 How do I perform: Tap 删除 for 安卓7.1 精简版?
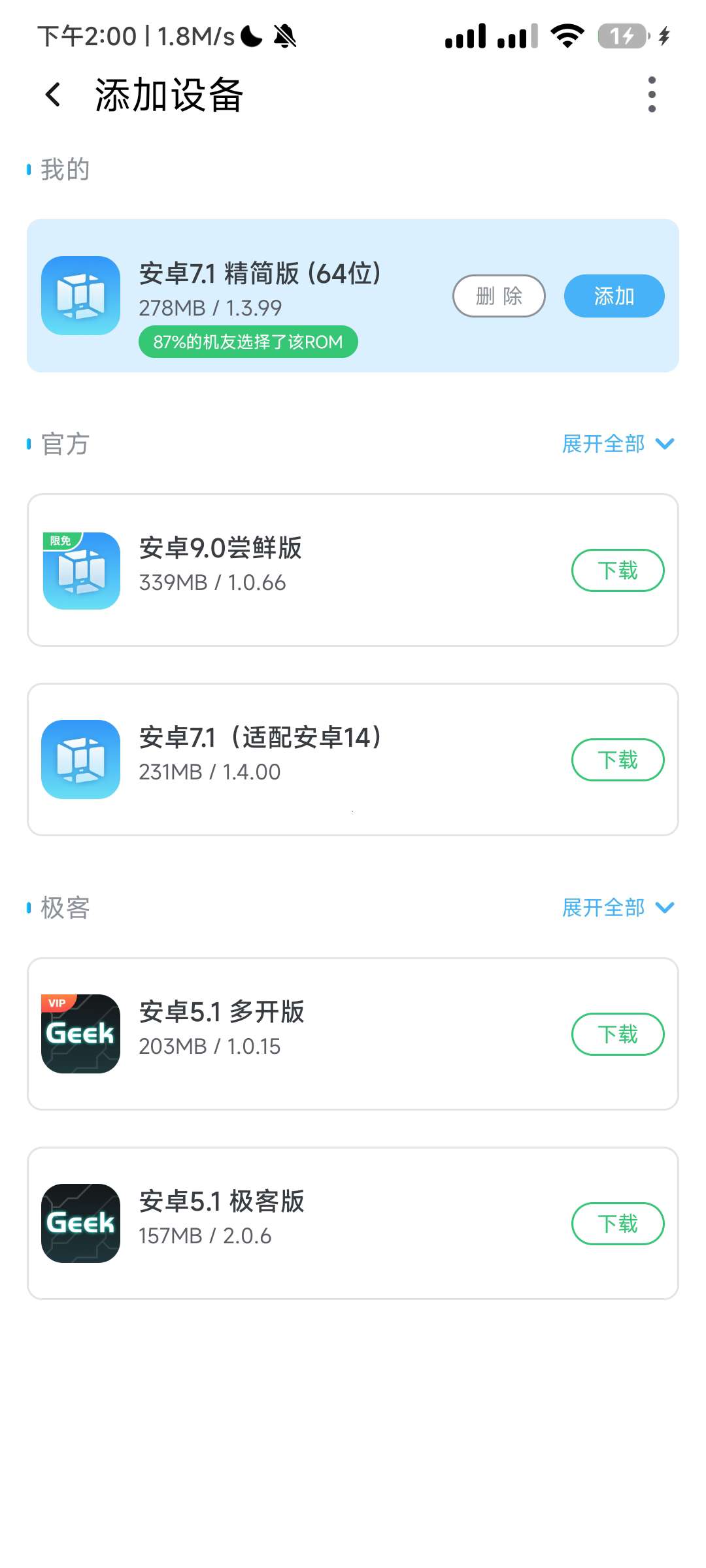(499, 296)
